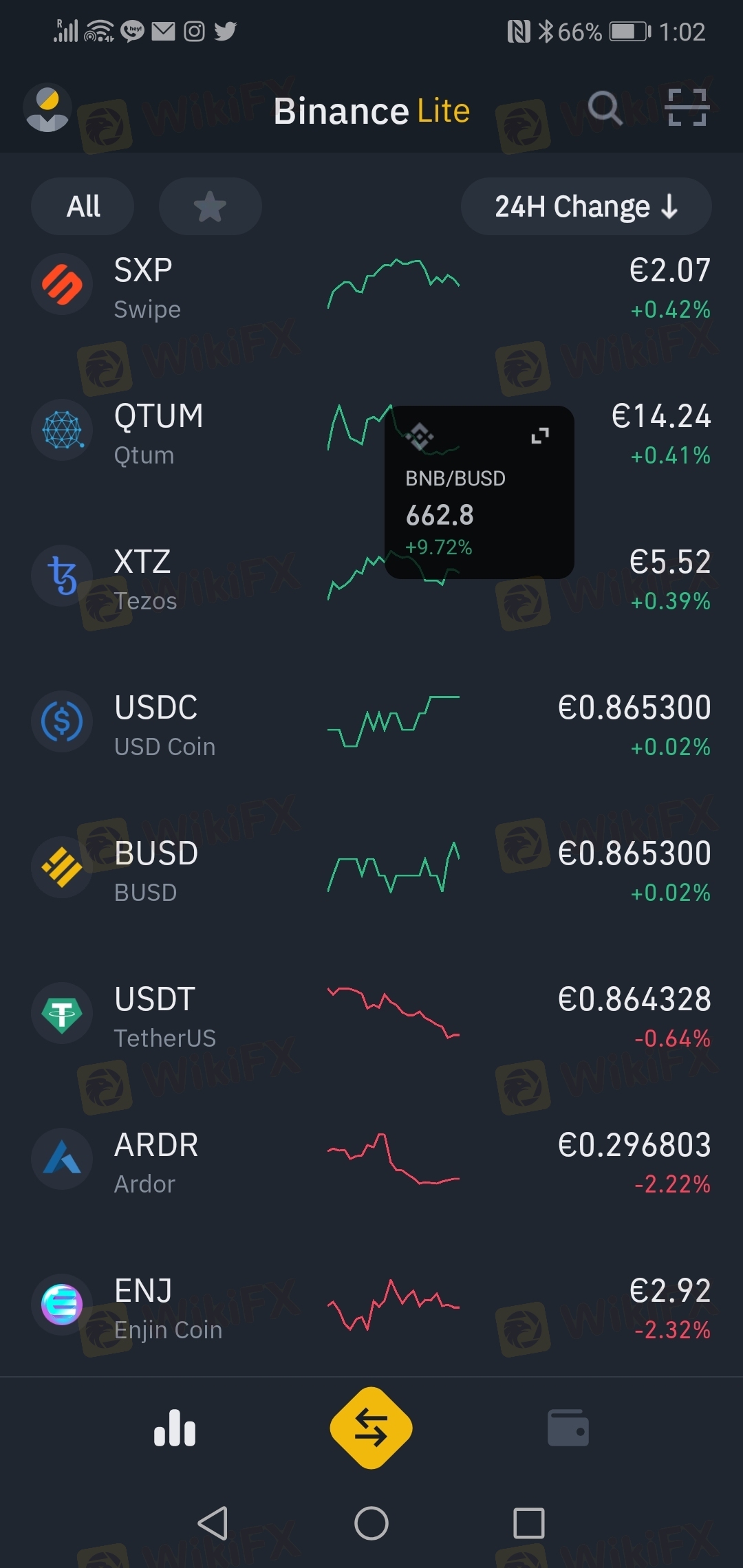Image resolution: width=743 pixels, height=1568 pixels.
Task: Switch to the wallet tab
Action: coord(568,1428)
